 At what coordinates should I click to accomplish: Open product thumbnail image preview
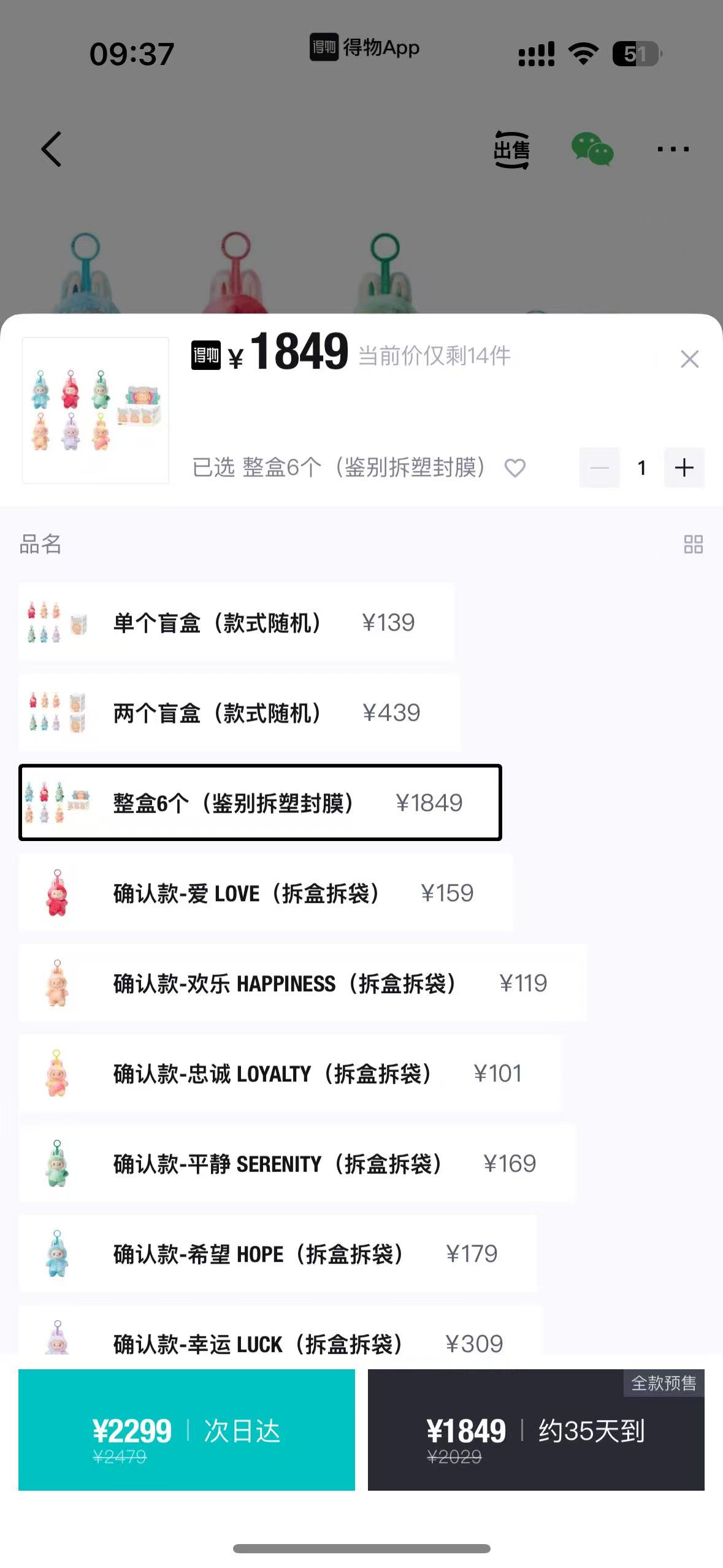tap(96, 410)
